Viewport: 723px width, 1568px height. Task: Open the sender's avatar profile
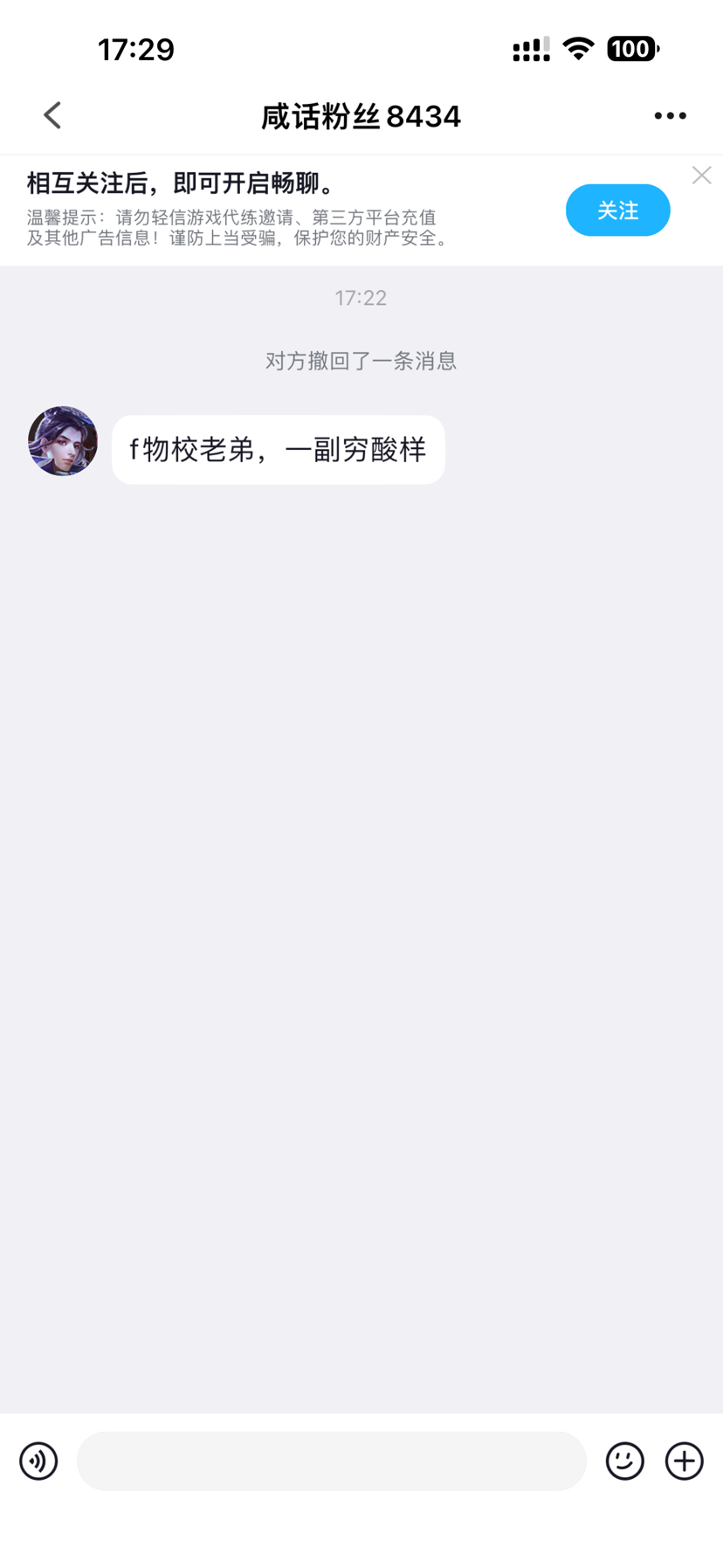point(63,441)
